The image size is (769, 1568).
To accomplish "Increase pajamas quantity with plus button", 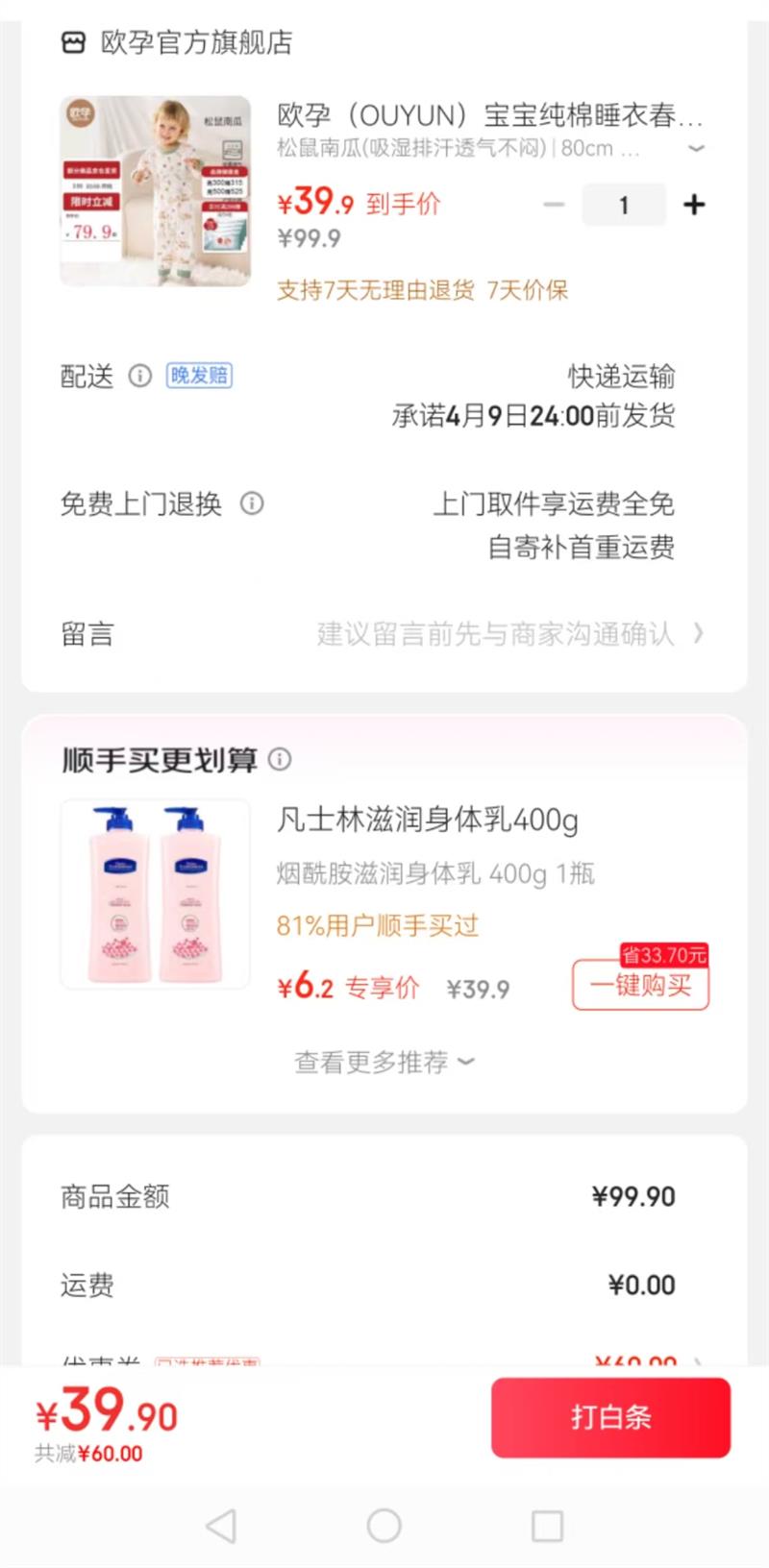I will [693, 205].
